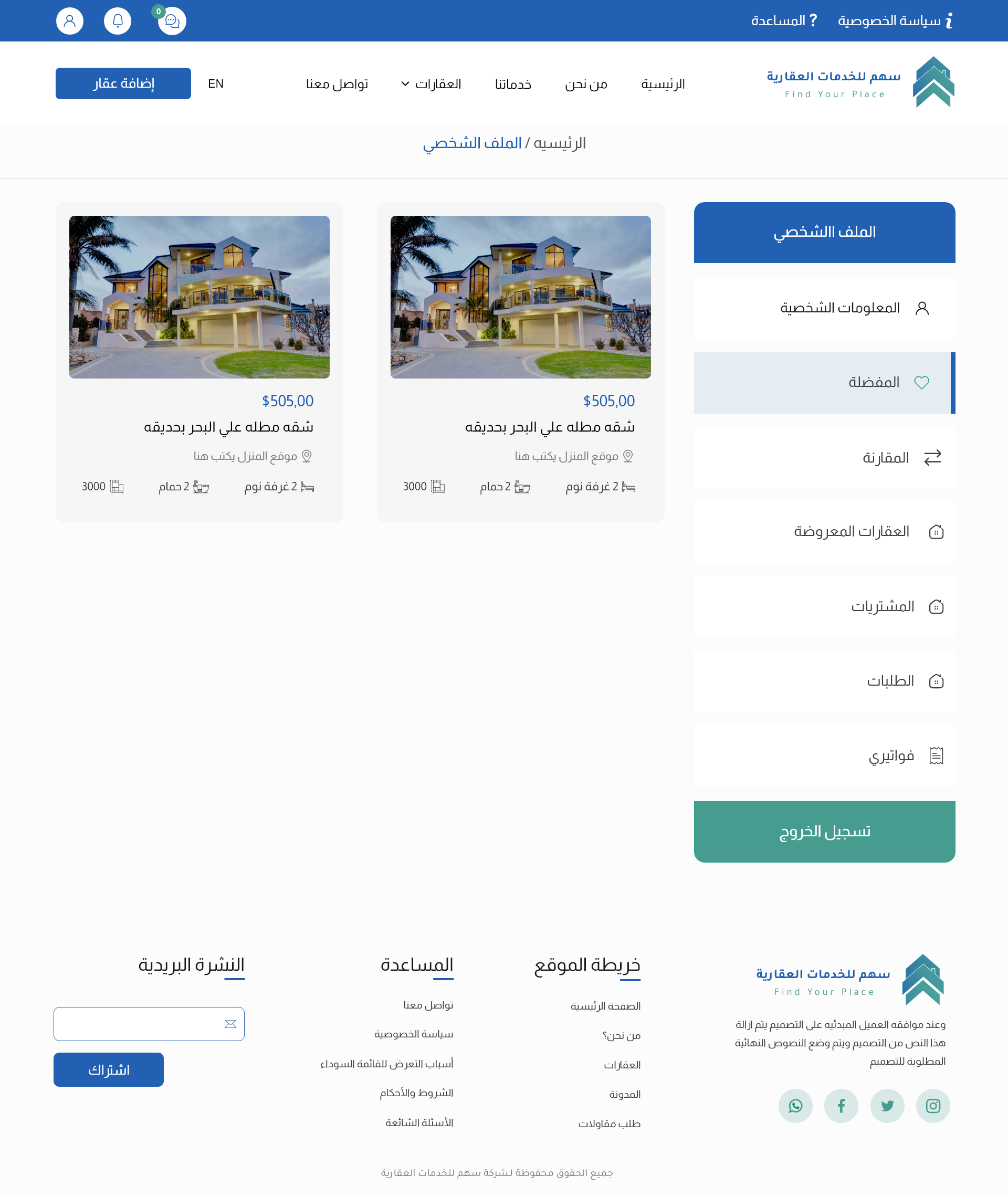Go to تواصل معنا in top navigation
The image size is (1008, 1197).
tap(337, 84)
